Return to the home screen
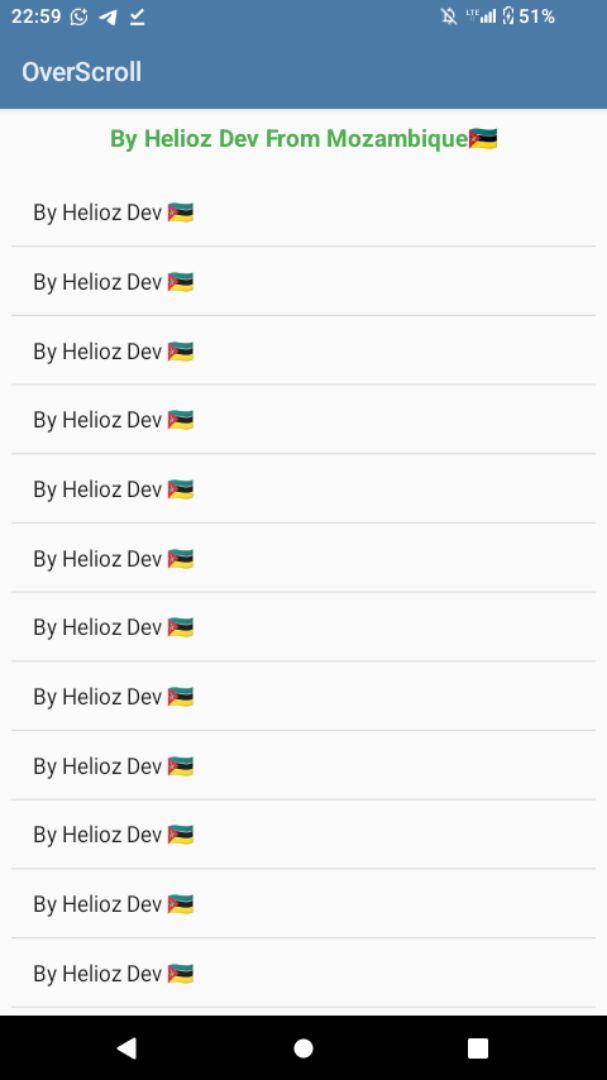Image resolution: width=607 pixels, height=1080 pixels. pos(303,1048)
